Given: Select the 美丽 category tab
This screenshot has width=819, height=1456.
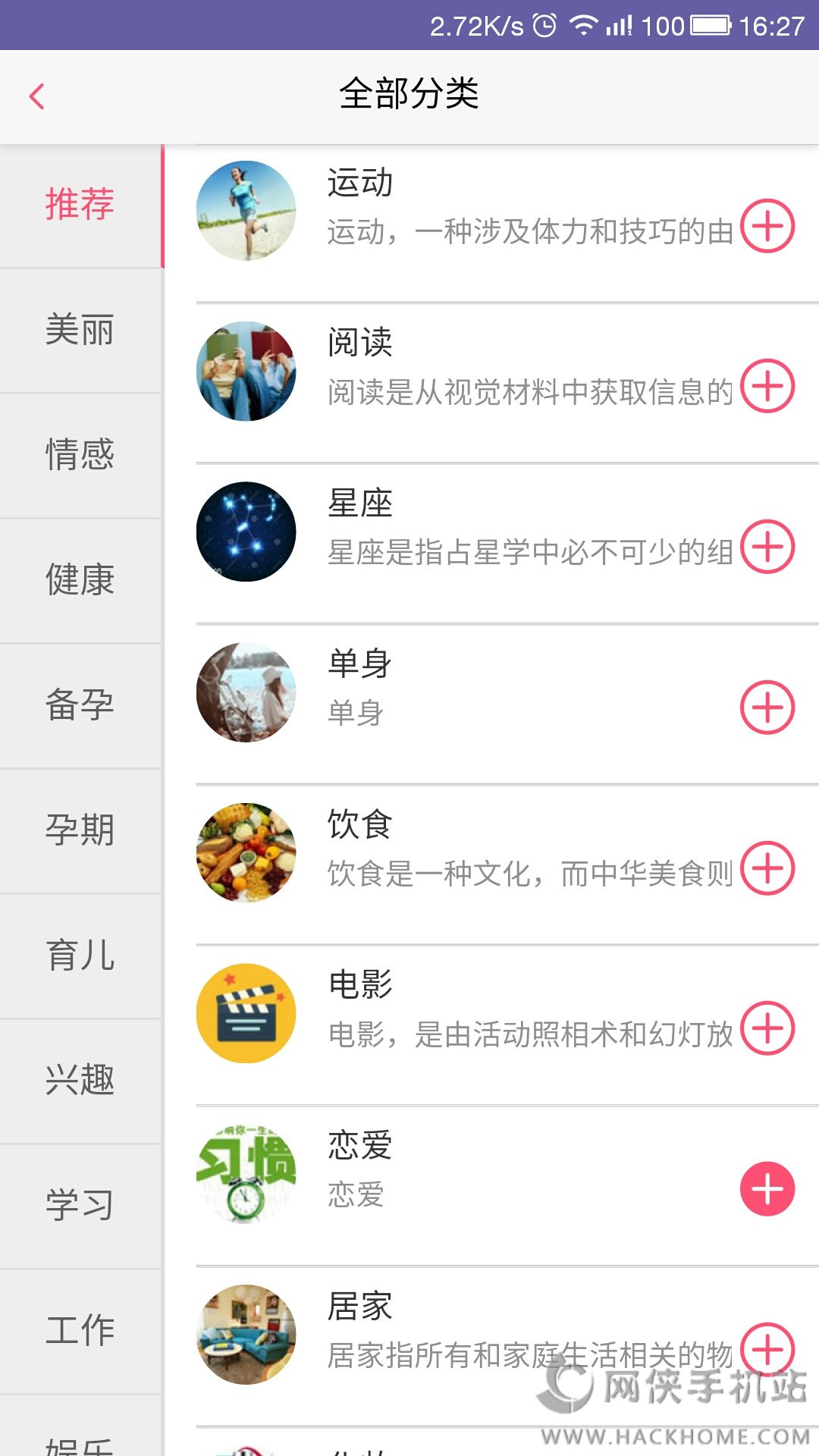Looking at the screenshot, I should (80, 331).
